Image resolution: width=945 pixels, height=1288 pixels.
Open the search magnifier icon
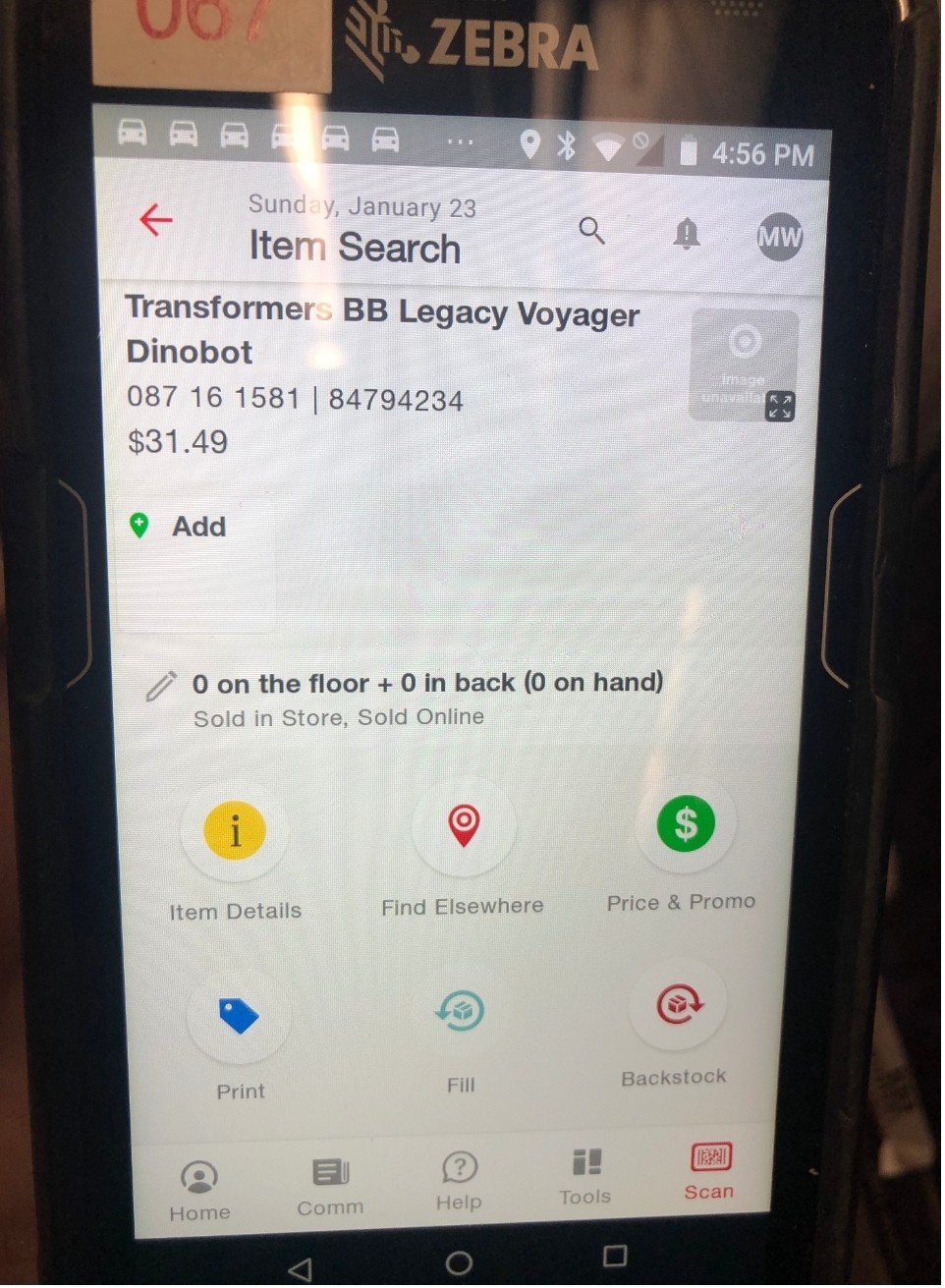click(591, 231)
